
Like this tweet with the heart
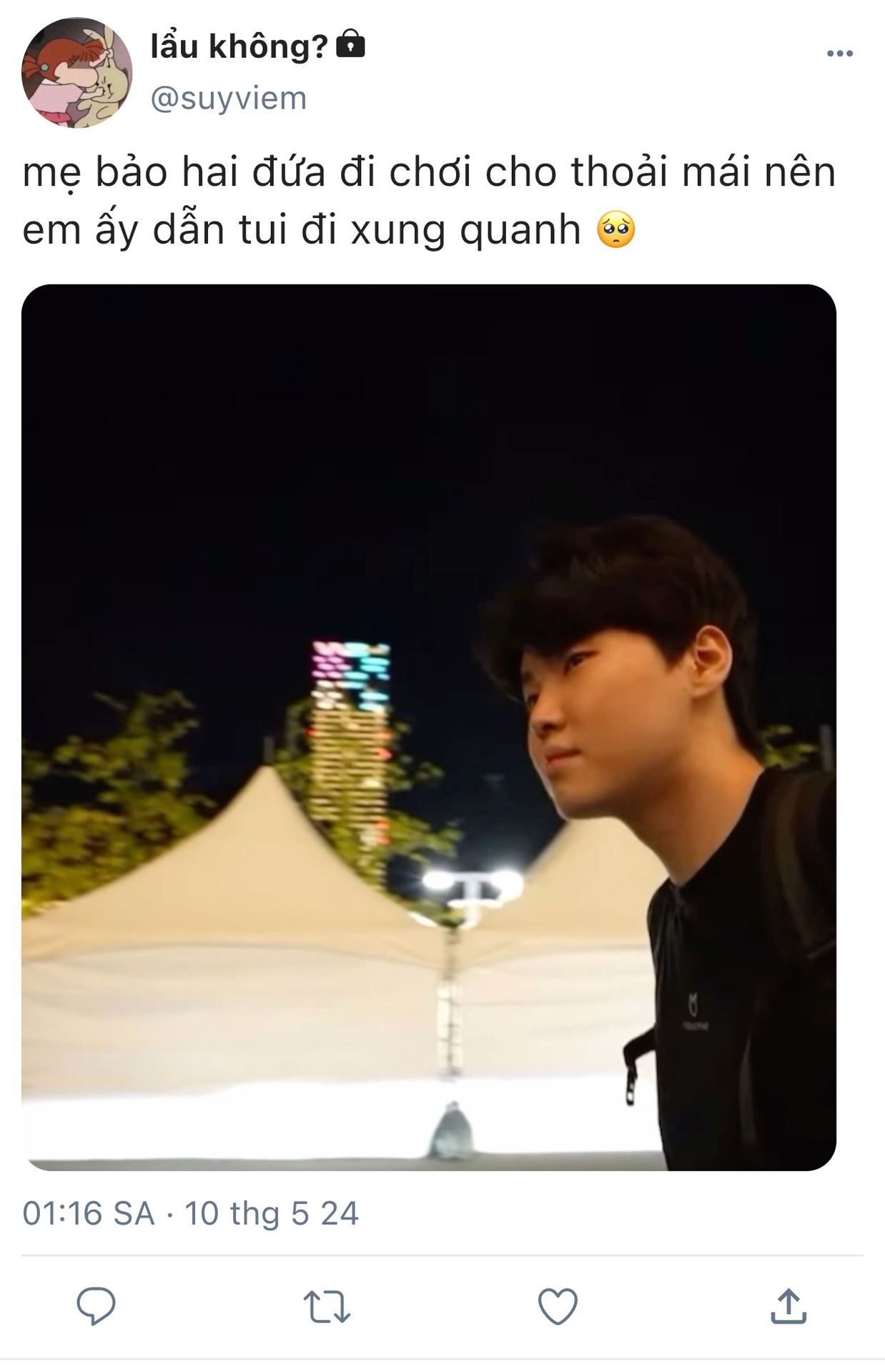(558, 1306)
